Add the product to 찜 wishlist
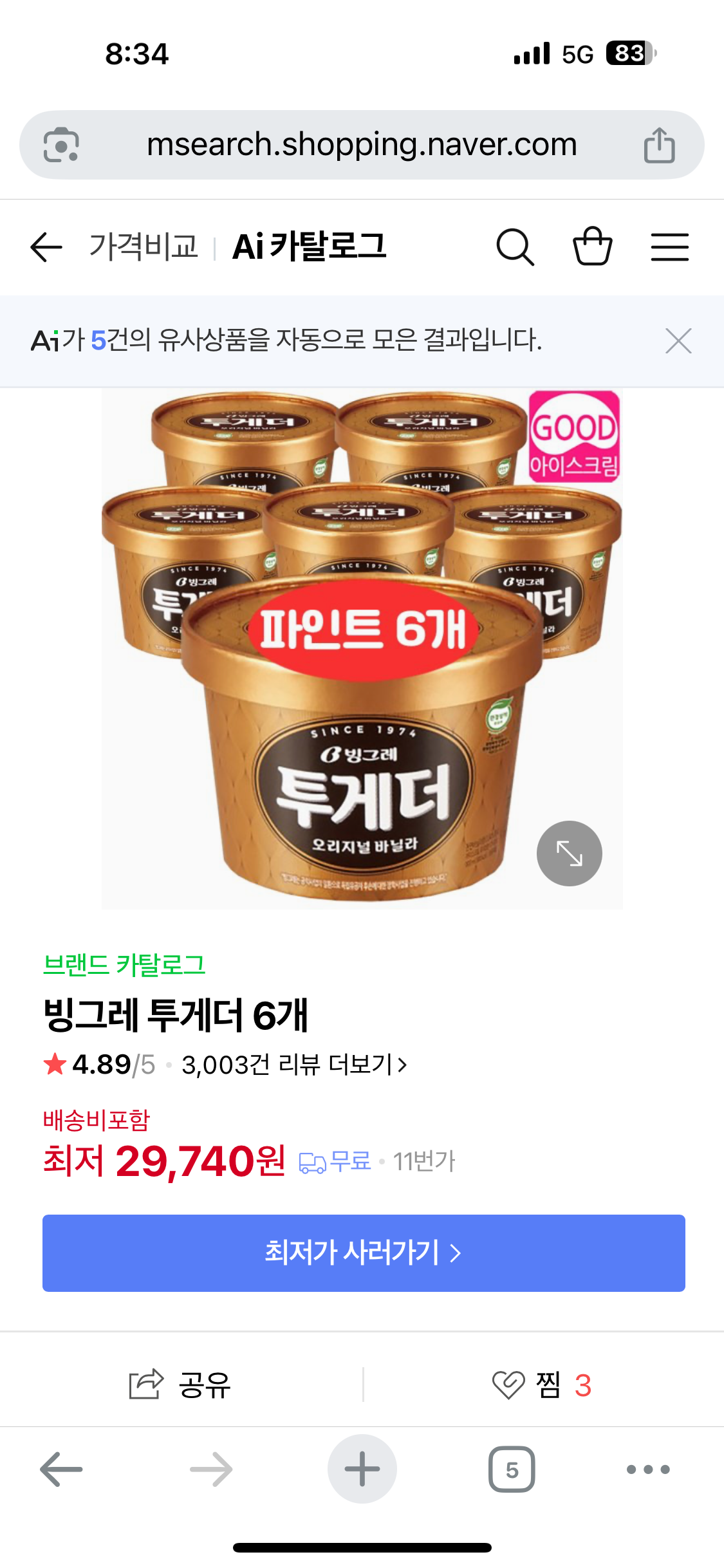This screenshot has width=724, height=1568. (542, 1385)
